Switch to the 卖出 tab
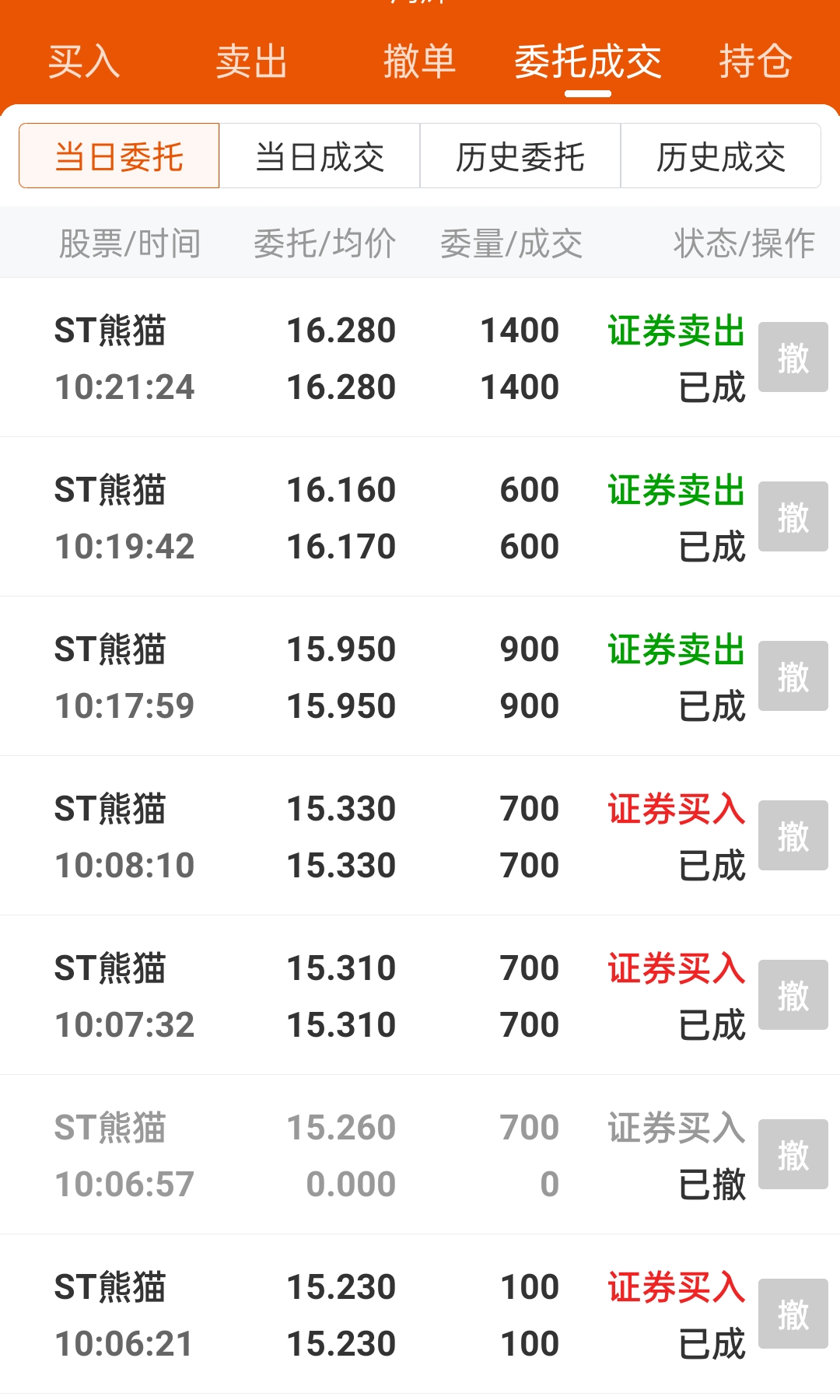The width and height of the screenshot is (840, 1400). 252,62
